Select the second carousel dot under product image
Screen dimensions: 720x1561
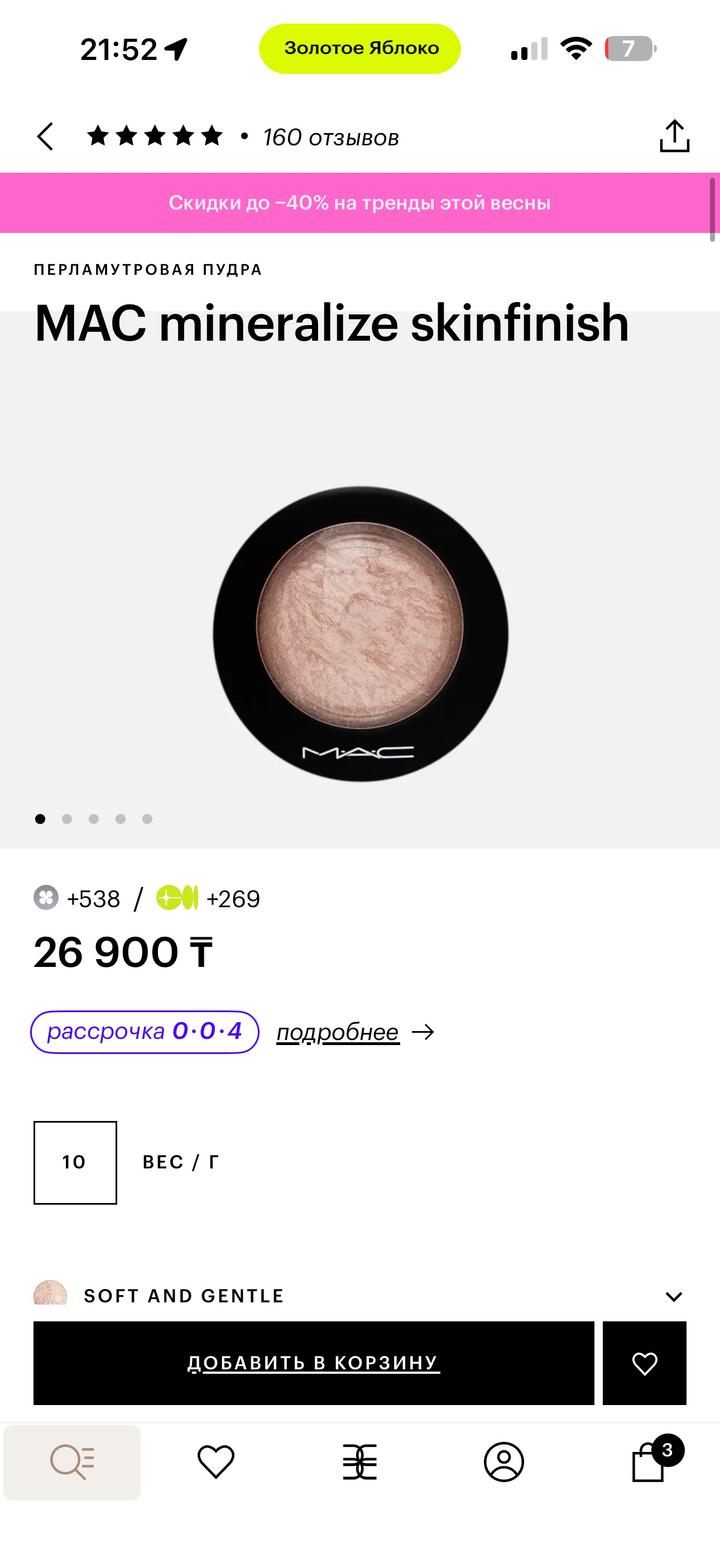coord(67,818)
